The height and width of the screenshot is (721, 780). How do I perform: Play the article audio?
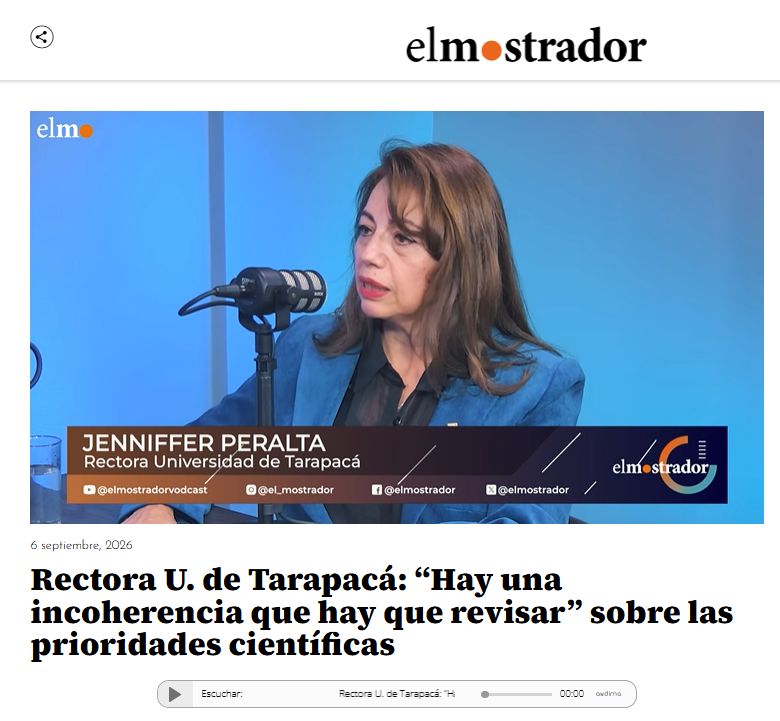click(x=175, y=694)
